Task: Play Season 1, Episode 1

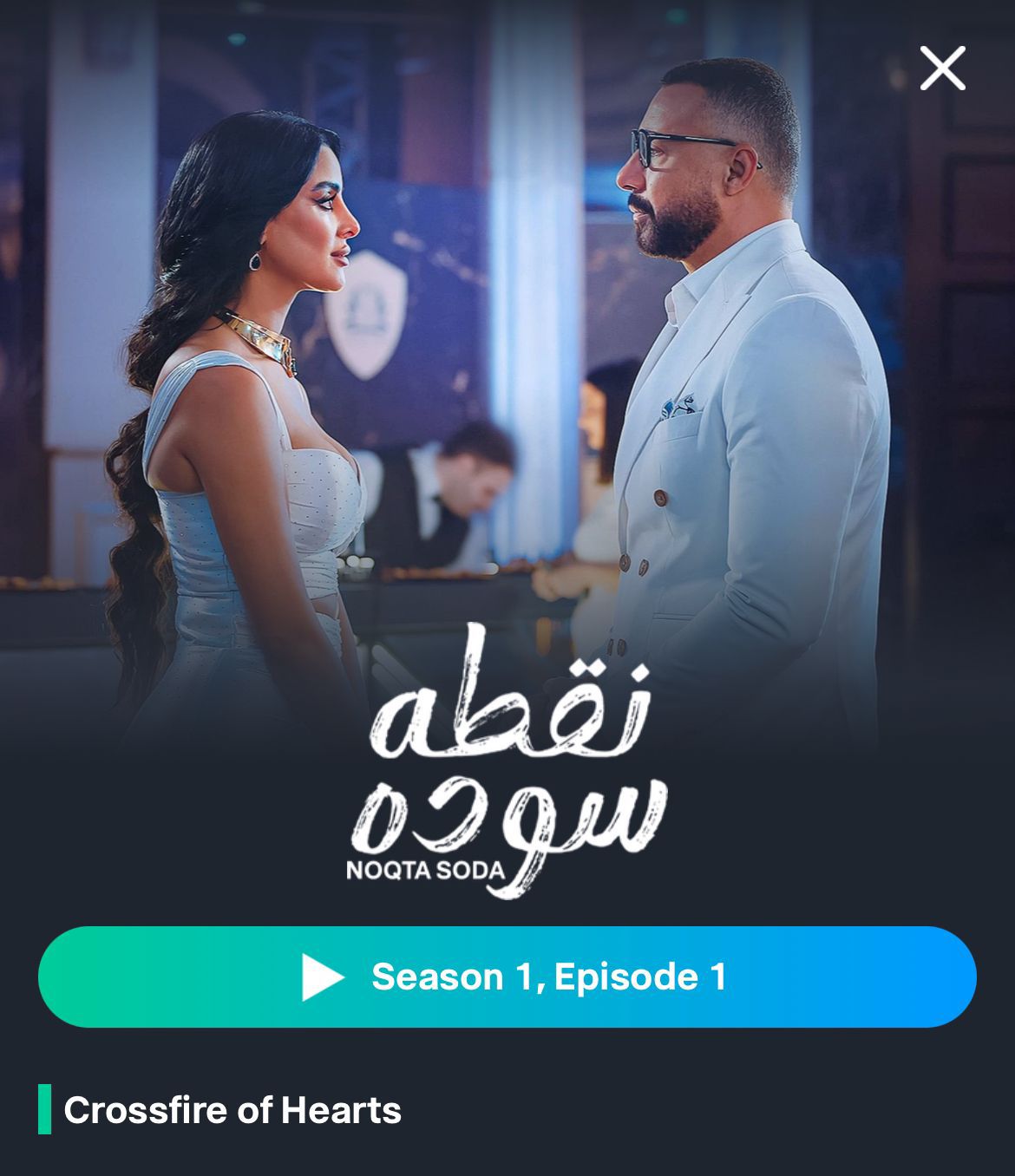Action: pos(507,977)
